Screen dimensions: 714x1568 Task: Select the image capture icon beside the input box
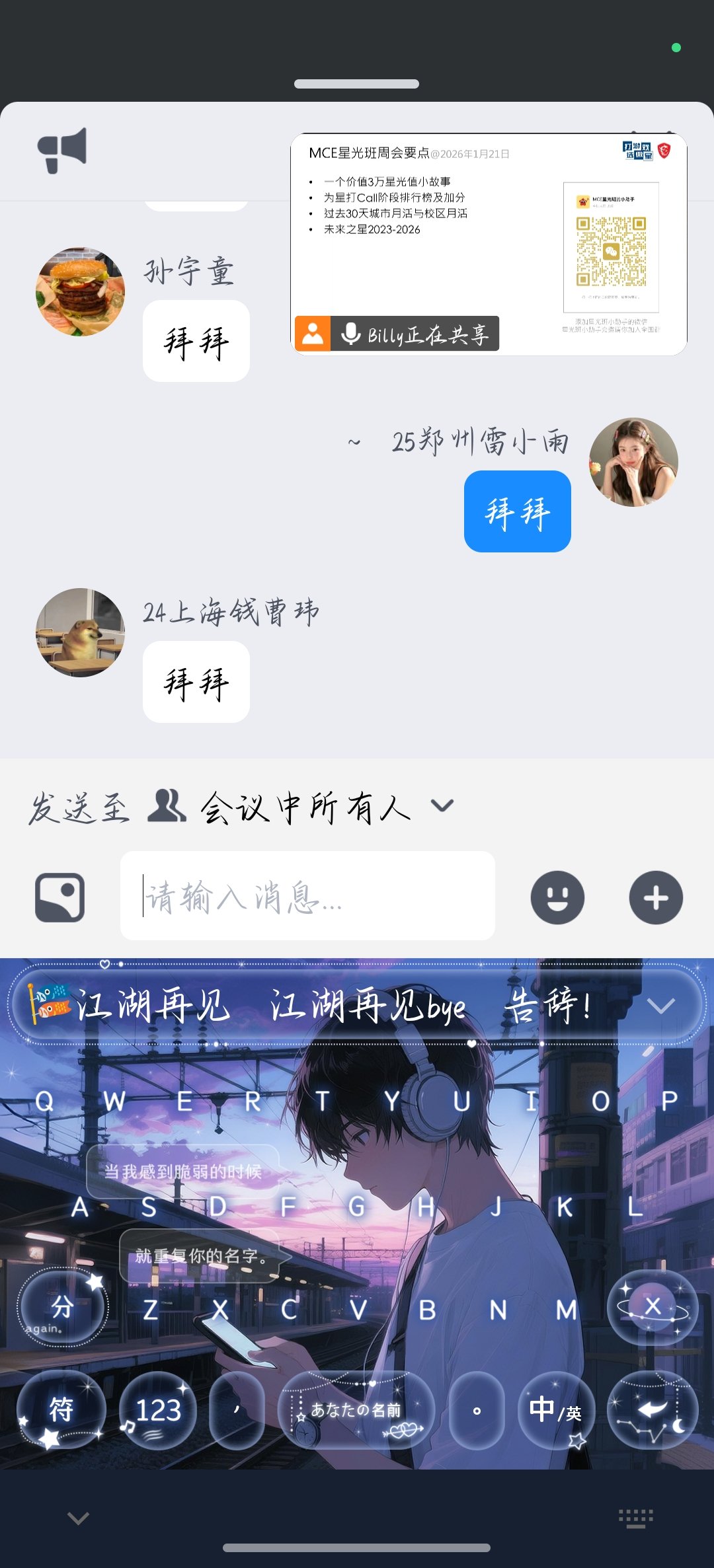59,897
